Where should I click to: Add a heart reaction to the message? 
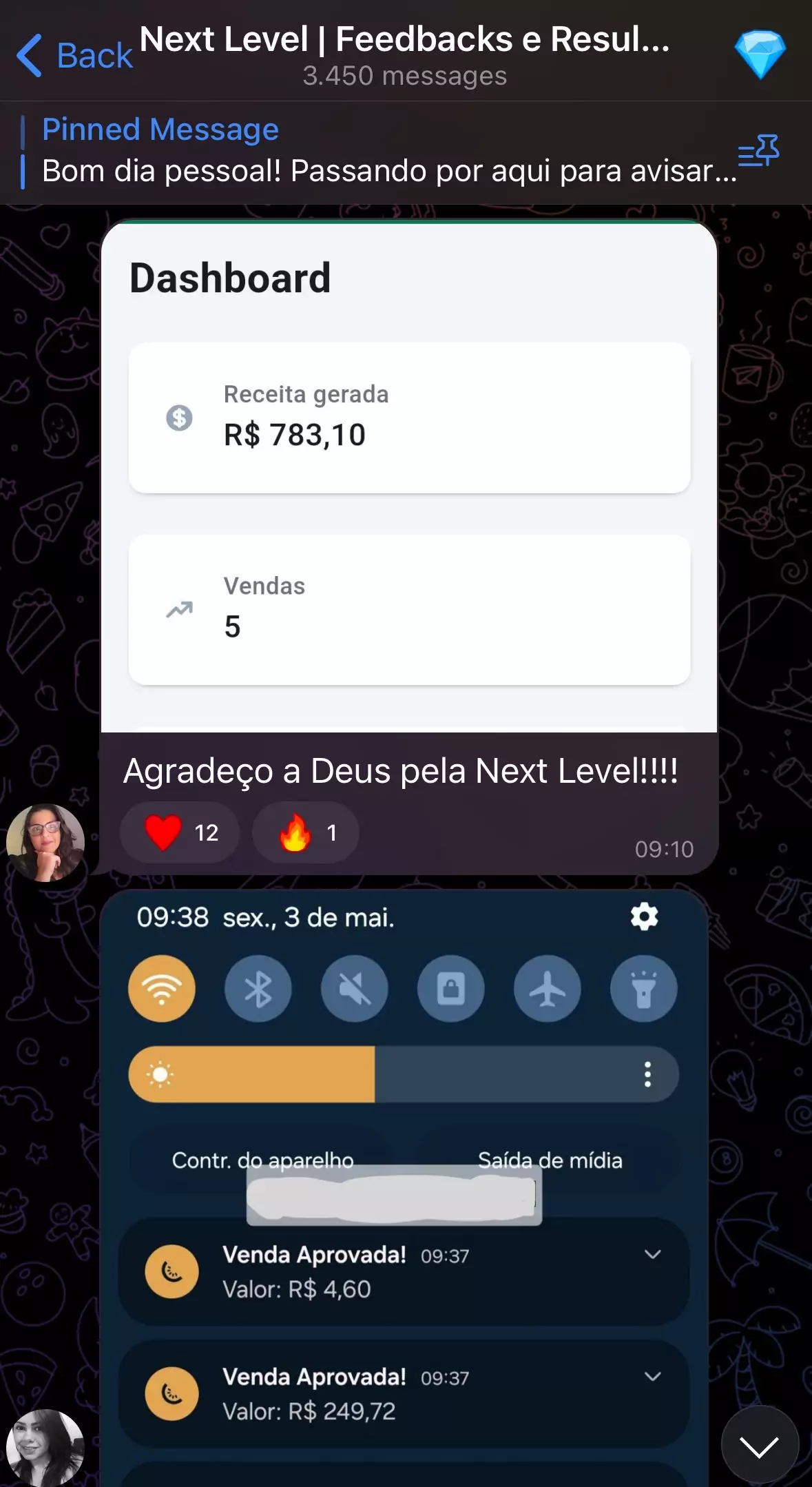pyautogui.click(x=180, y=832)
